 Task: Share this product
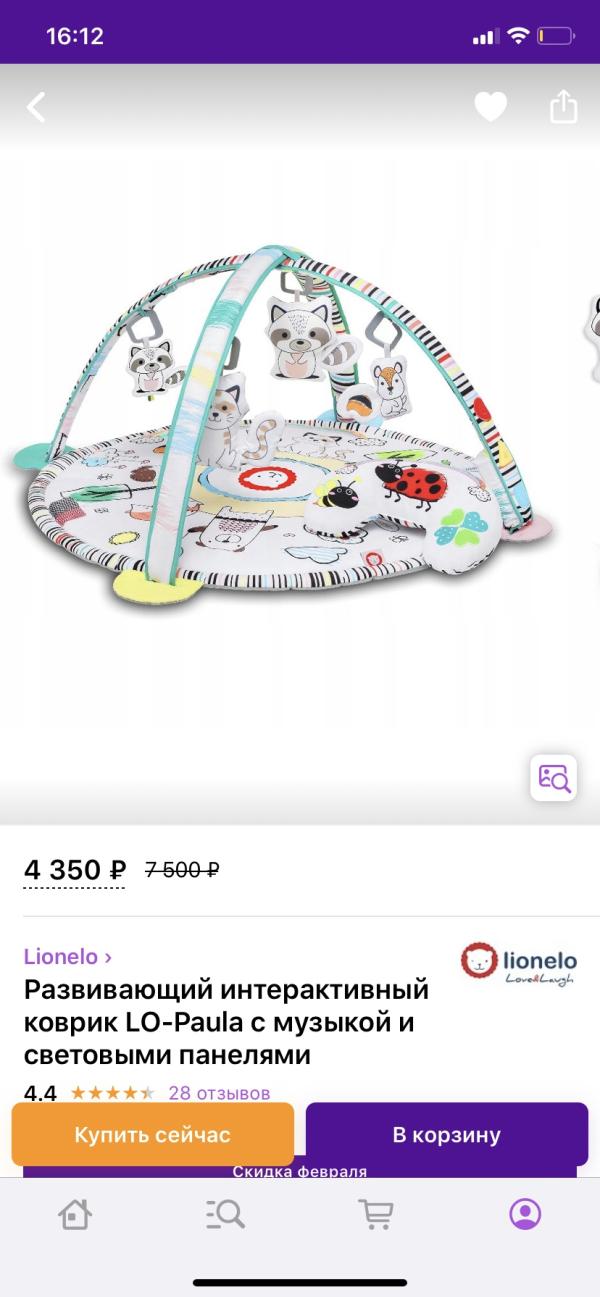click(563, 107)
